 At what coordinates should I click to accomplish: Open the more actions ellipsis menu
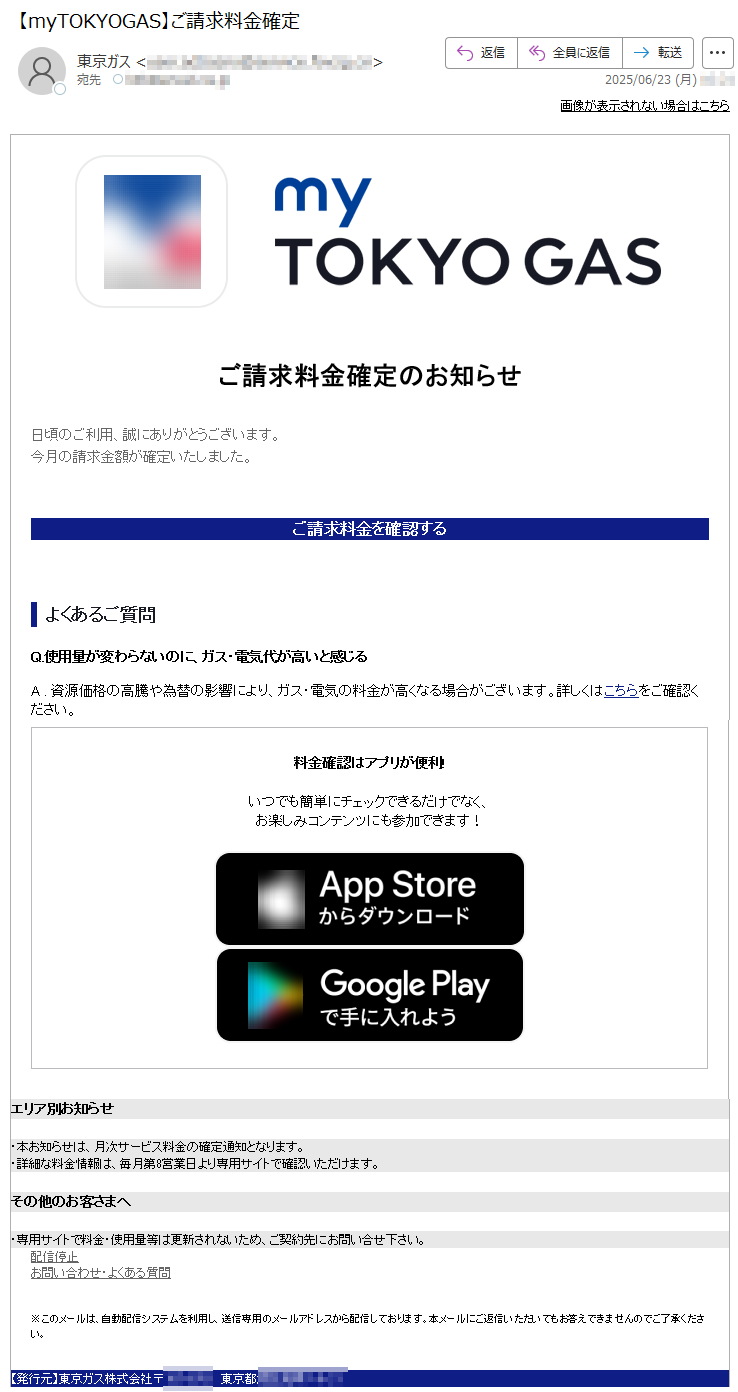tap(718, 53)
